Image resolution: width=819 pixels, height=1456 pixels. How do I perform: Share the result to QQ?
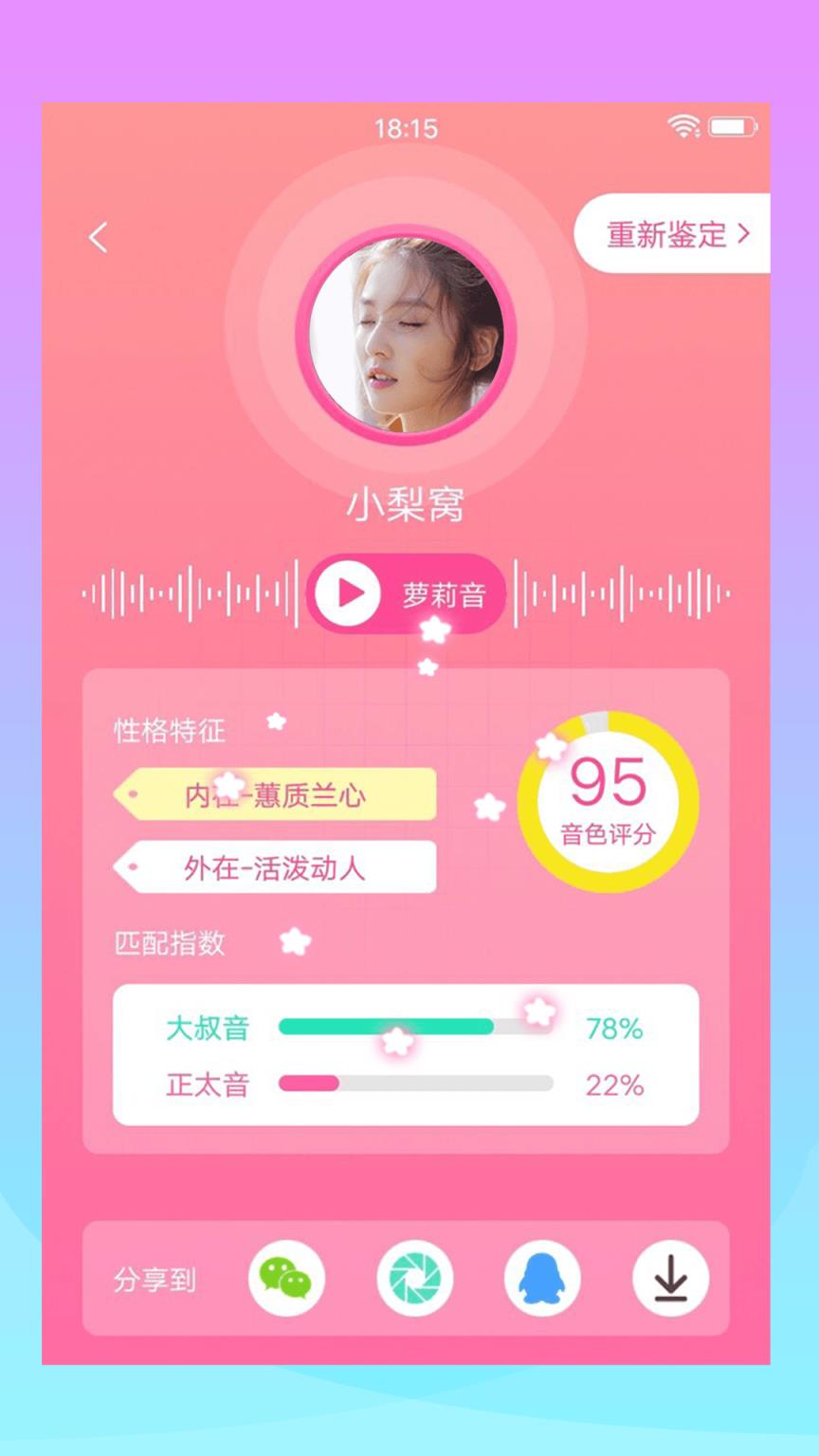pos(543,1279)
